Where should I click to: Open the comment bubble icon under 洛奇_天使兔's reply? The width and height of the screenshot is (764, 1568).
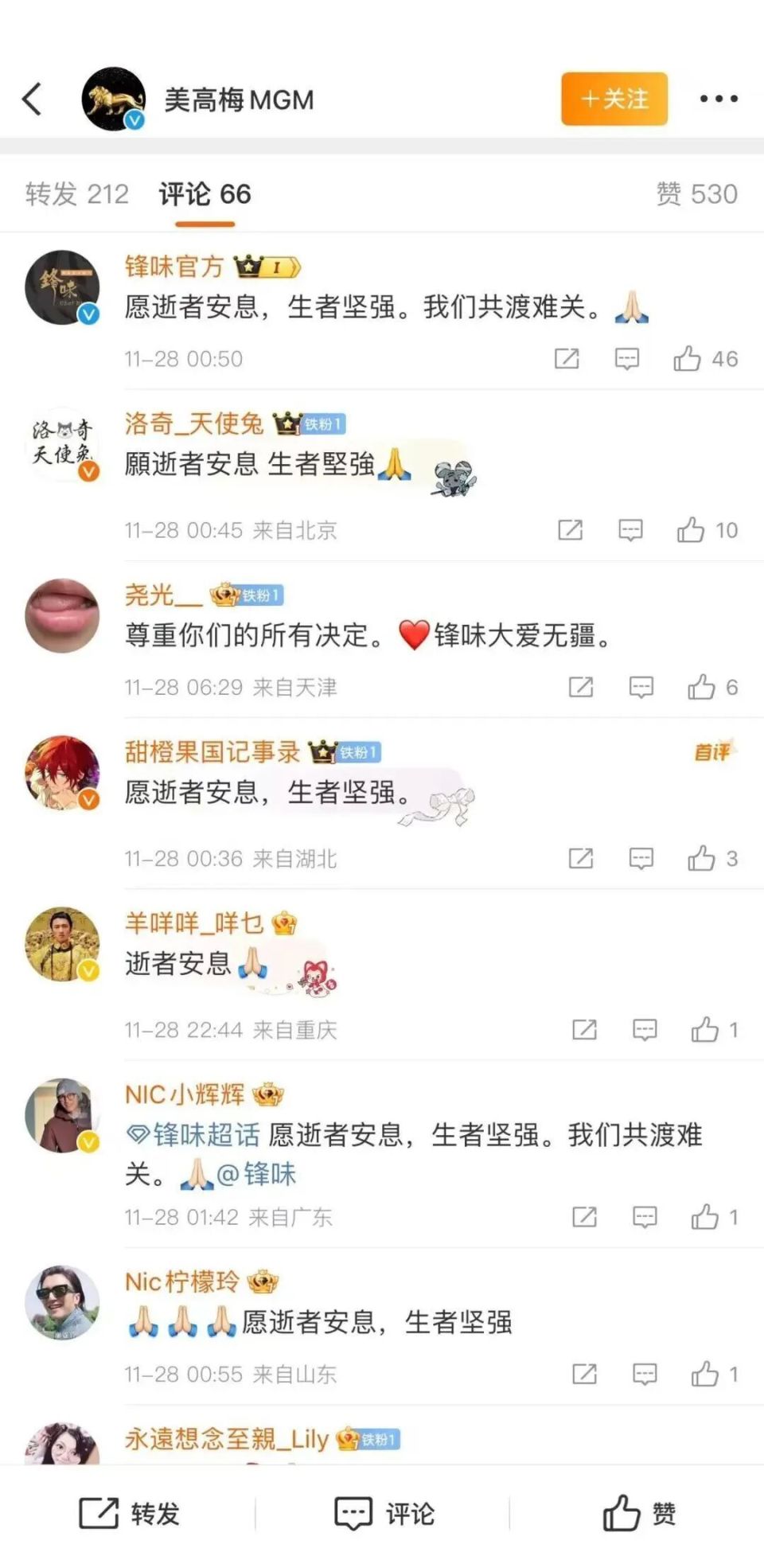point(630,529)
